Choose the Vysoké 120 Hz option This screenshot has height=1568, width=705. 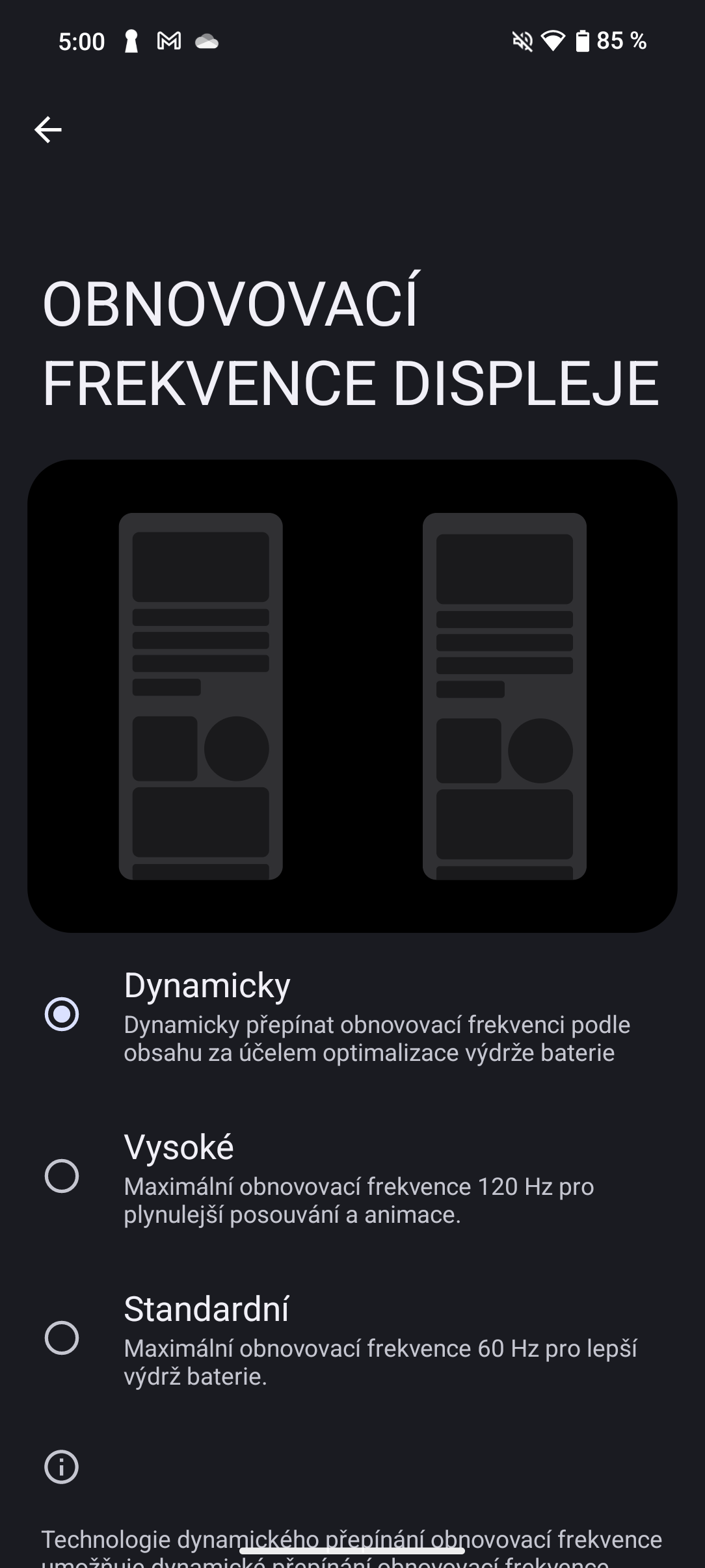point(62,1176)
